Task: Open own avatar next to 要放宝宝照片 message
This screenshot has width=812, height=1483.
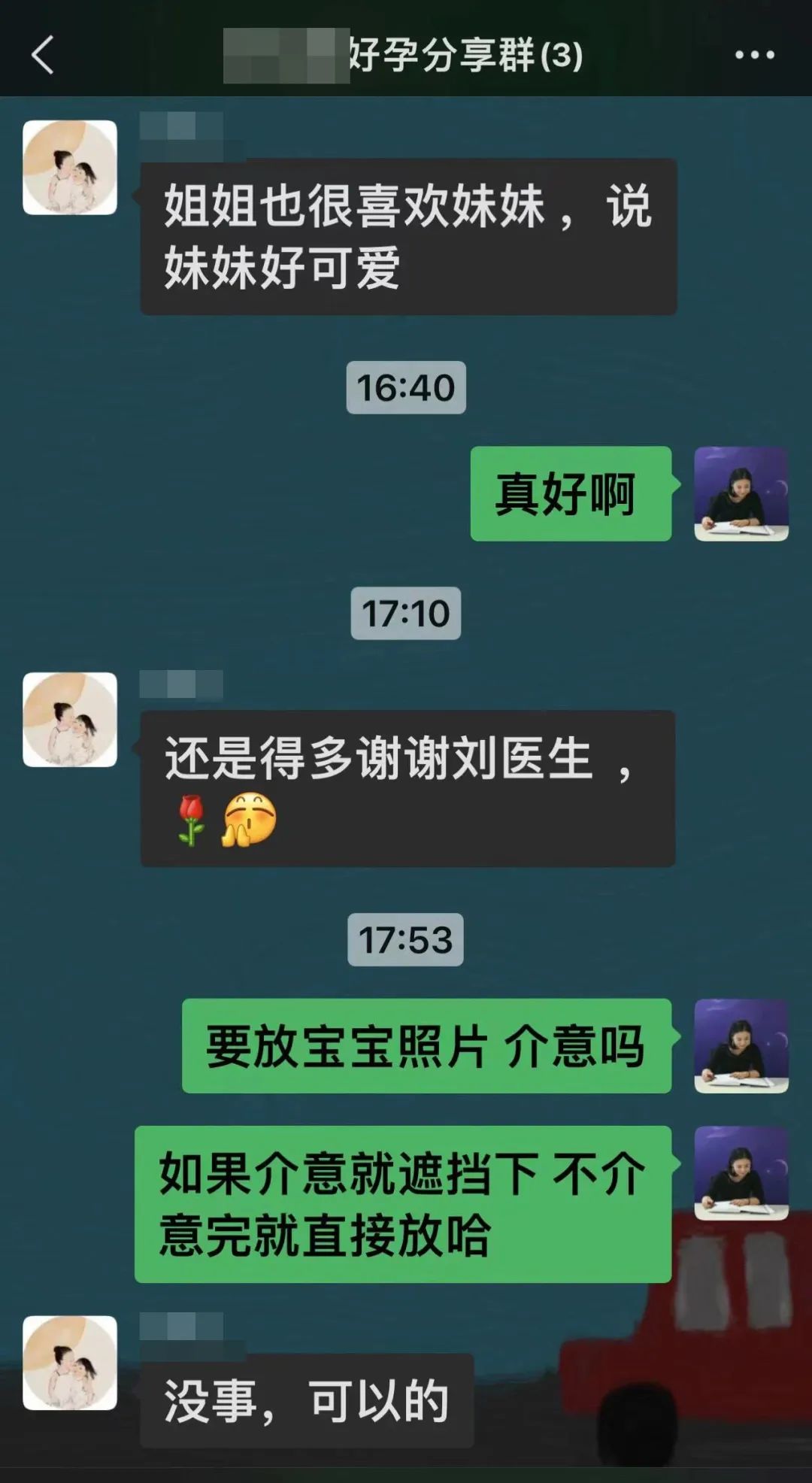Action: tap(741, 1046)
